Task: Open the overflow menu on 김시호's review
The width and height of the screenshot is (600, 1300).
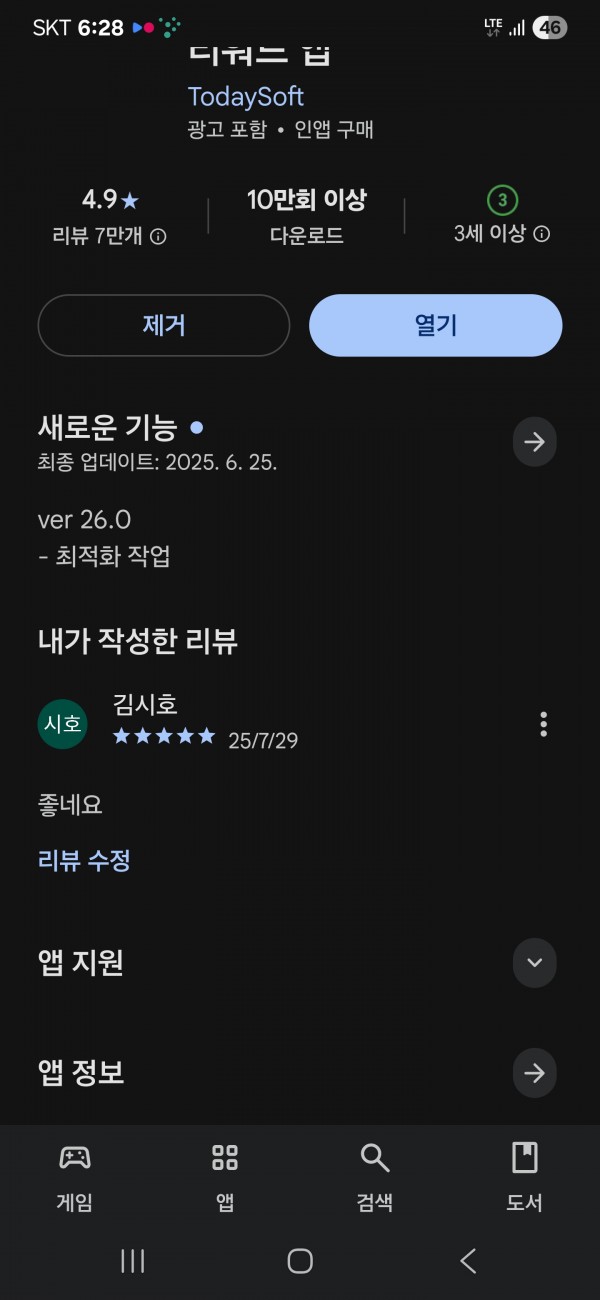Action: (543, 724)
